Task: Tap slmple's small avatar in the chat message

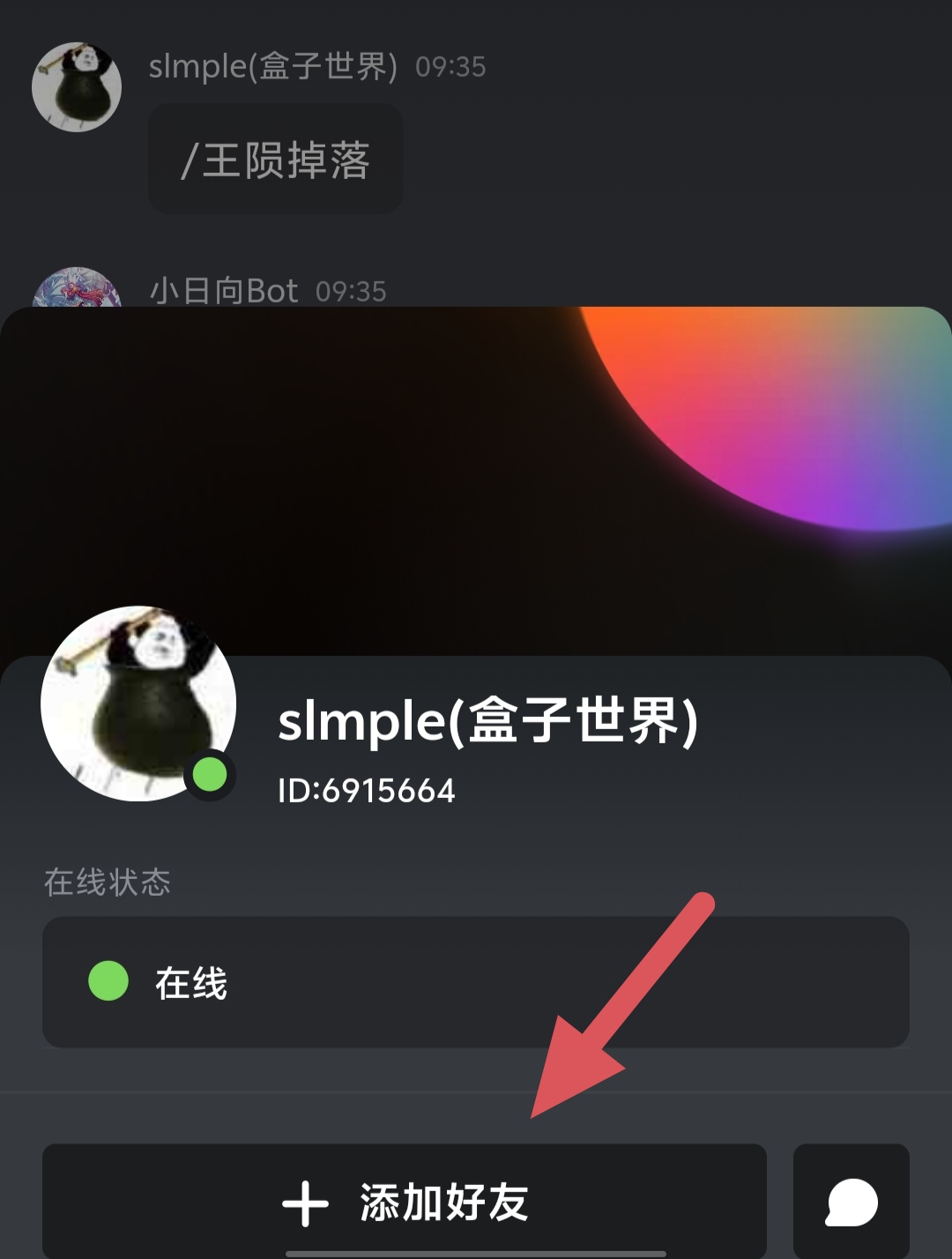Action: (x=77, y=86)
